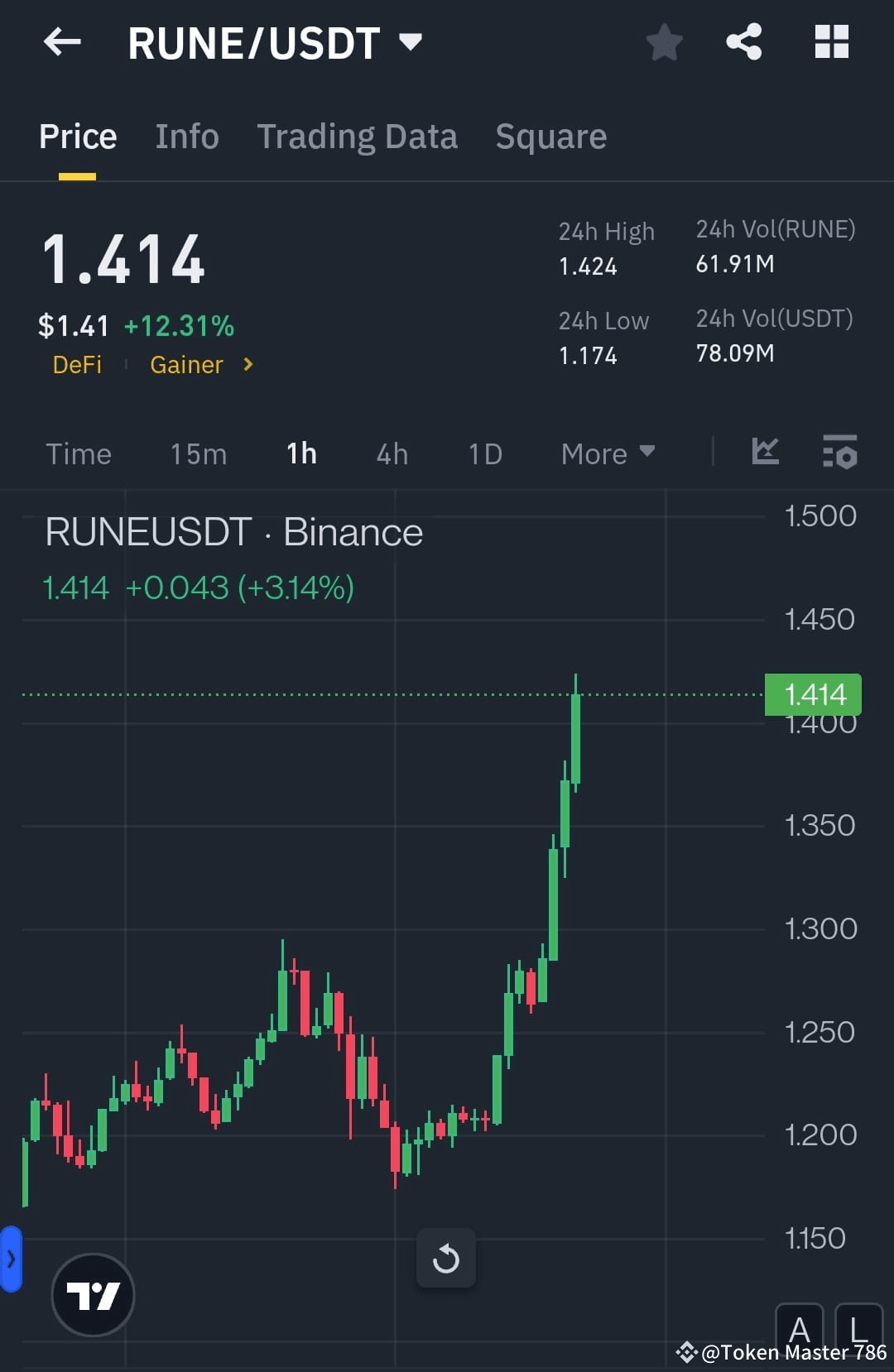Tap the star to favorite RUNE/USDT
The height and width of the screenshot is (1372, 894).
pos(664,42)
